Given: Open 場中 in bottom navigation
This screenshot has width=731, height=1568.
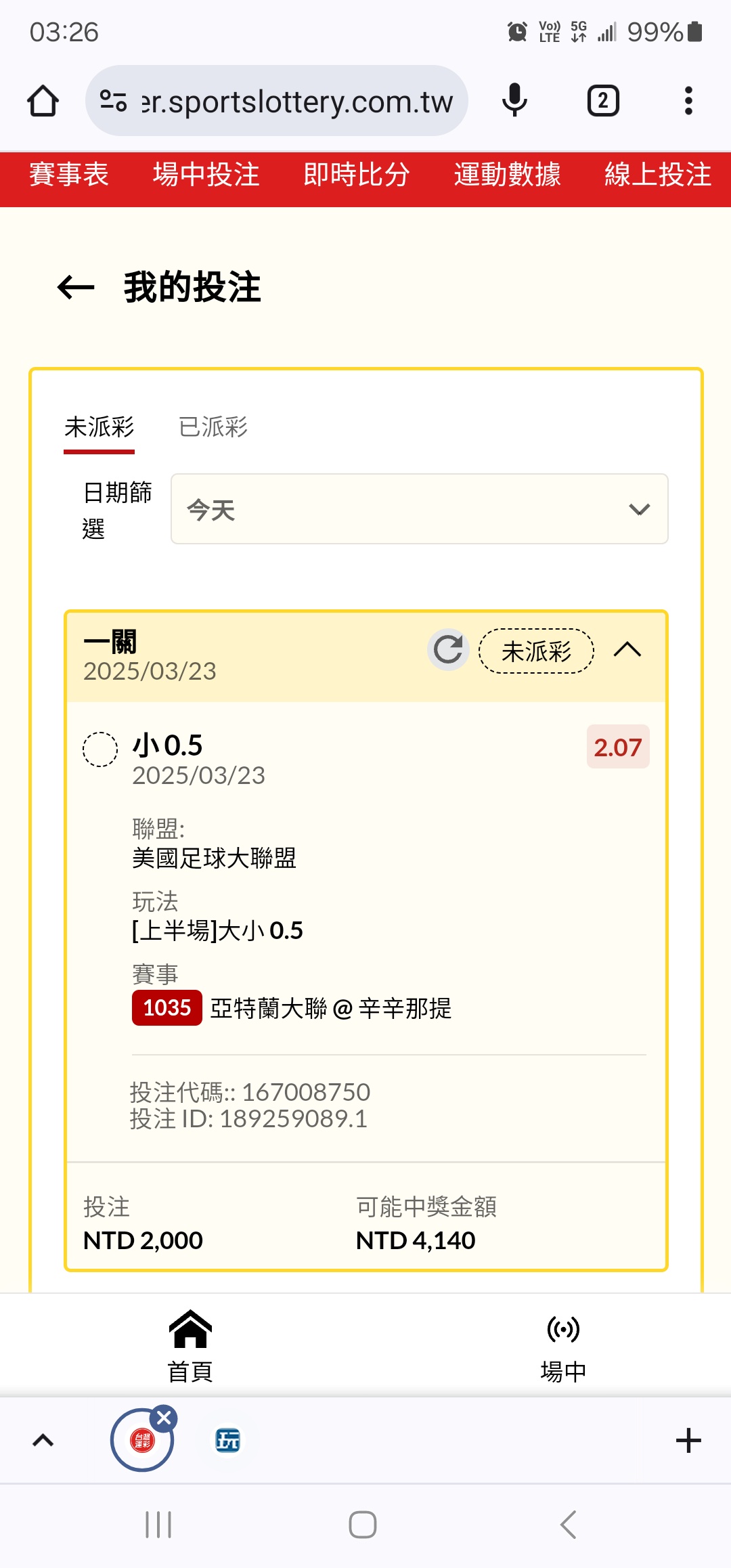Looking at the screenshot, I should coord(563,1345).
